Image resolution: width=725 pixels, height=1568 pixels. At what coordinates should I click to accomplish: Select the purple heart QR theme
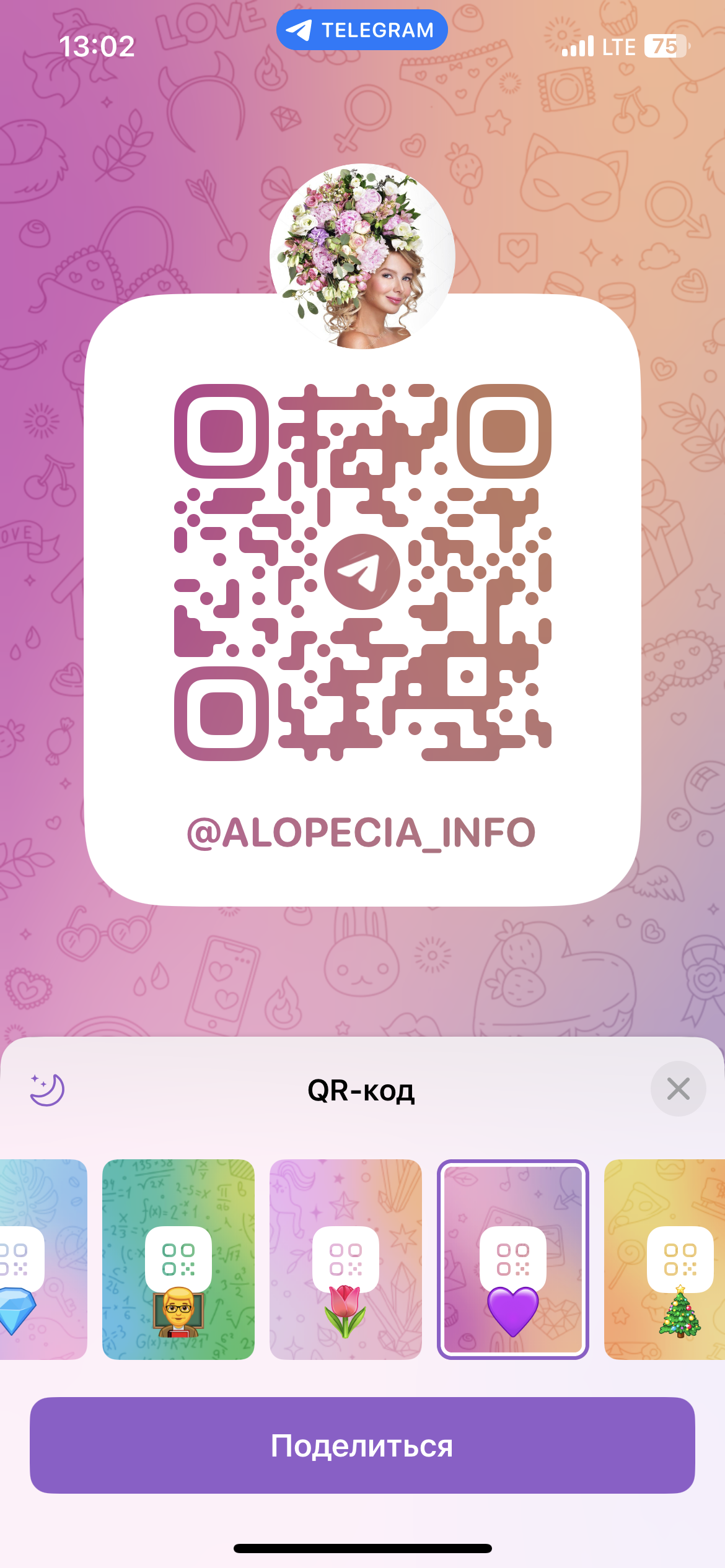[x=513, y=1260]
